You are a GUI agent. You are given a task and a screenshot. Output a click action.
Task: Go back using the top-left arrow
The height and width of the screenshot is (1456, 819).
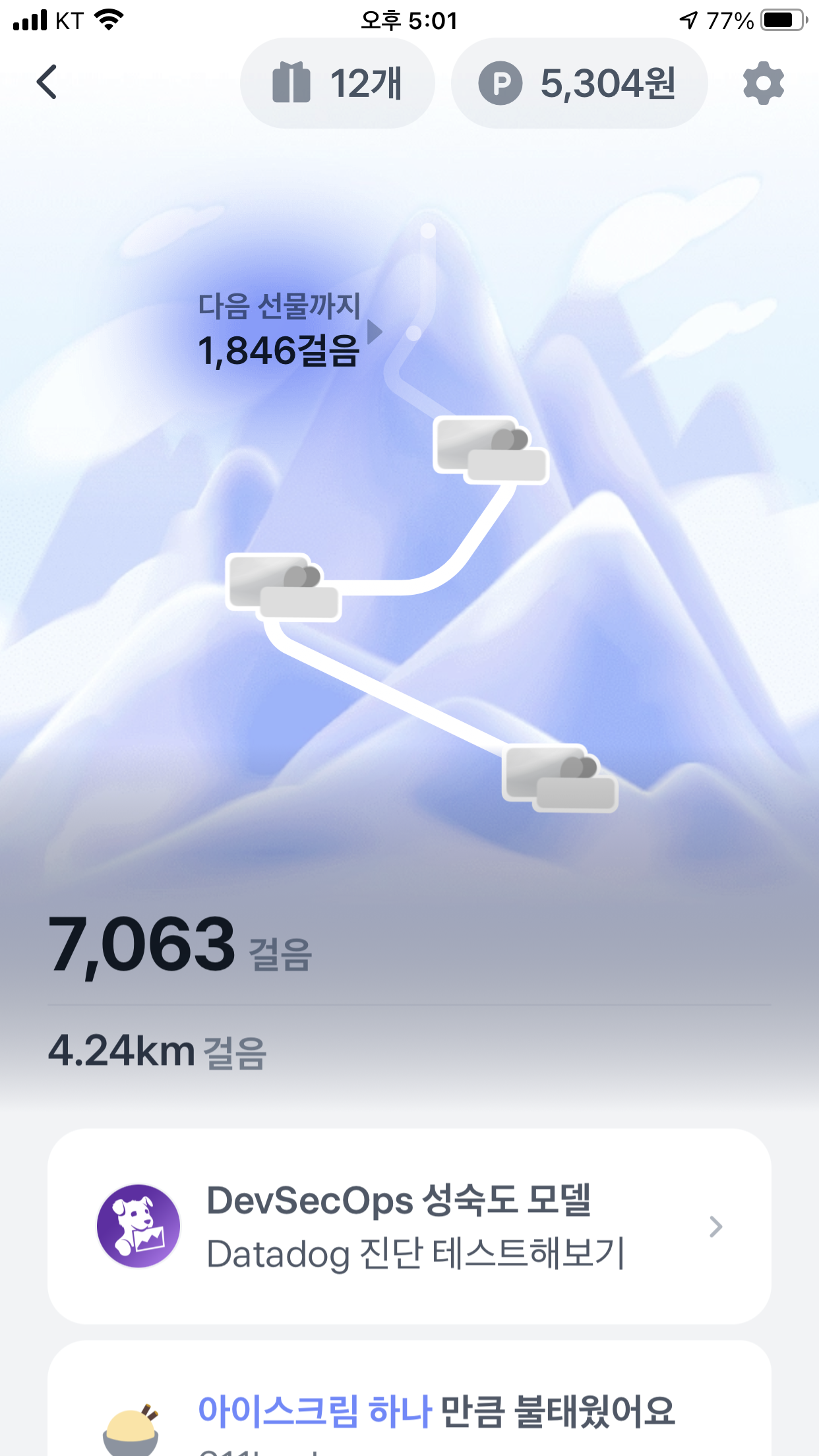pos(47,82)
